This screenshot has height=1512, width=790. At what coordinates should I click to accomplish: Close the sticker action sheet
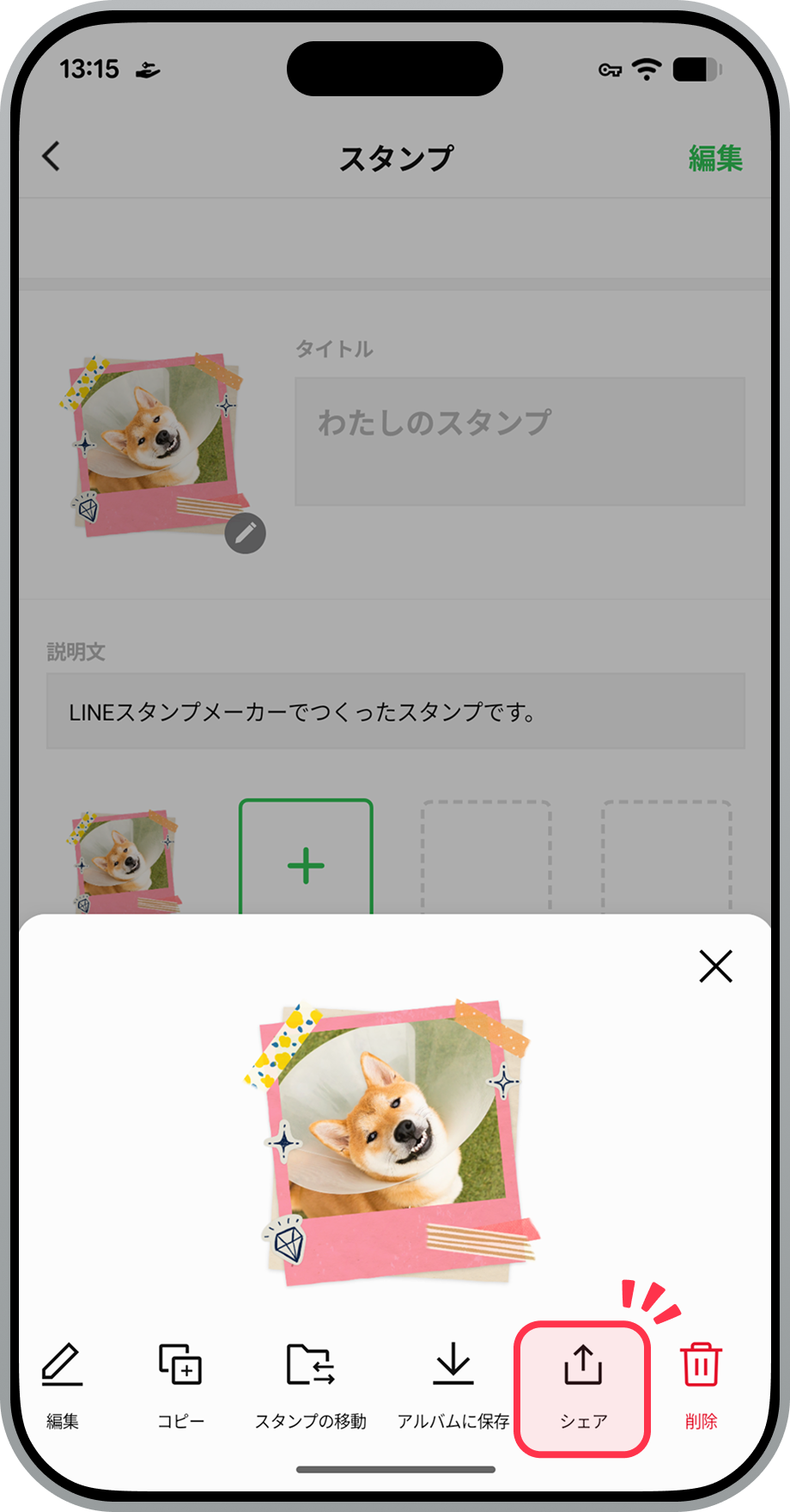tap(715, 966)
